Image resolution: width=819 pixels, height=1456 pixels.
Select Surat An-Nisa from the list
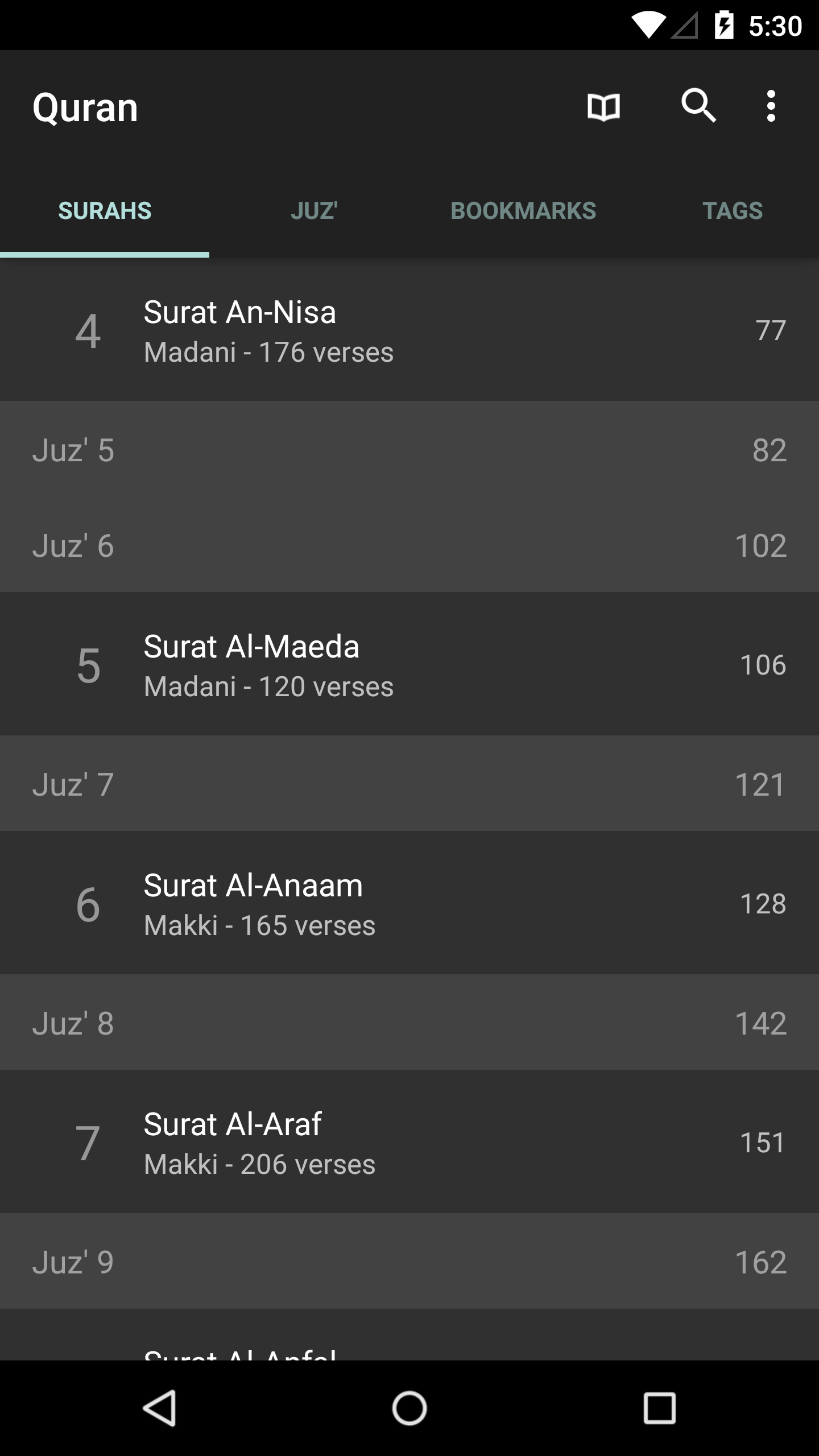point(409,330)
